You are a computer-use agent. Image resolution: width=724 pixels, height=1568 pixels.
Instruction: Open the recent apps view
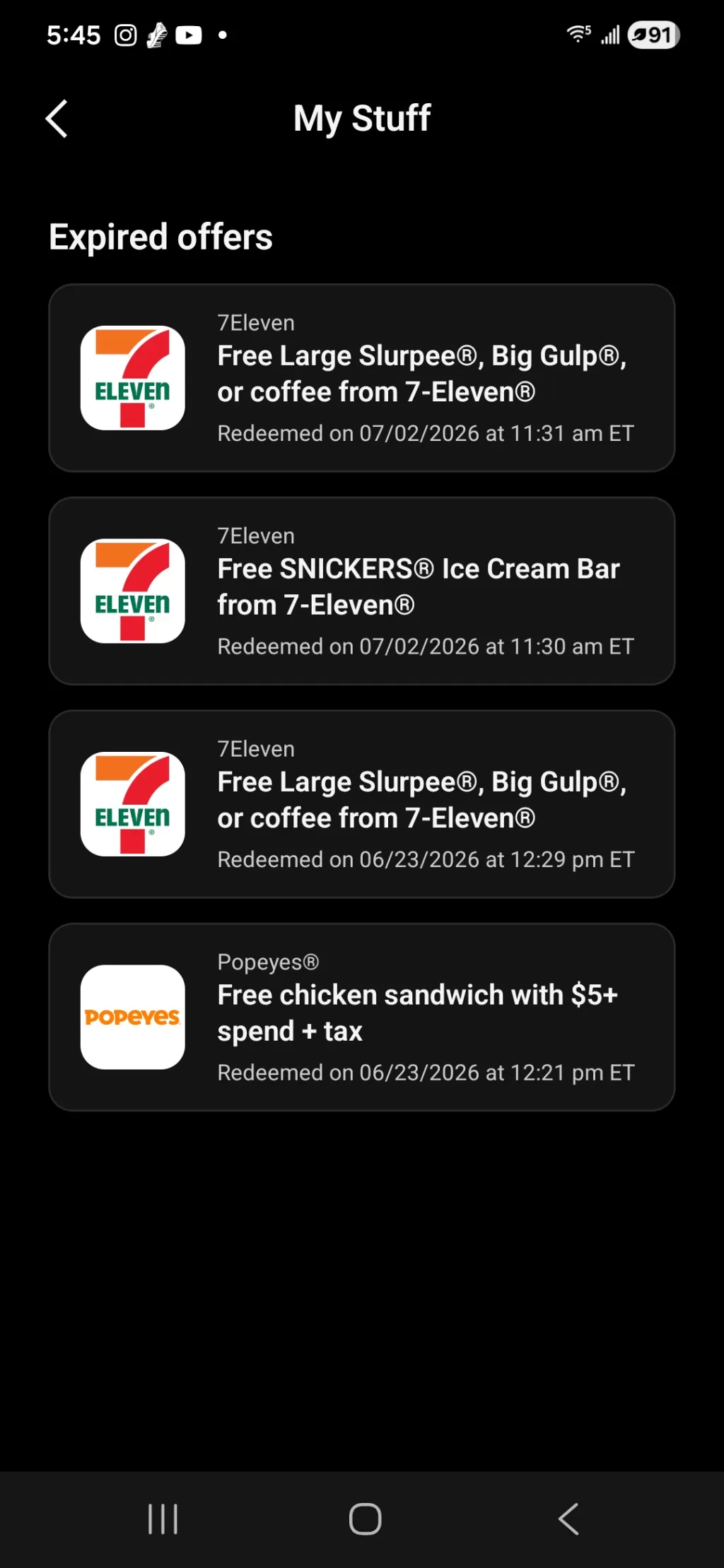[163, 1519]
